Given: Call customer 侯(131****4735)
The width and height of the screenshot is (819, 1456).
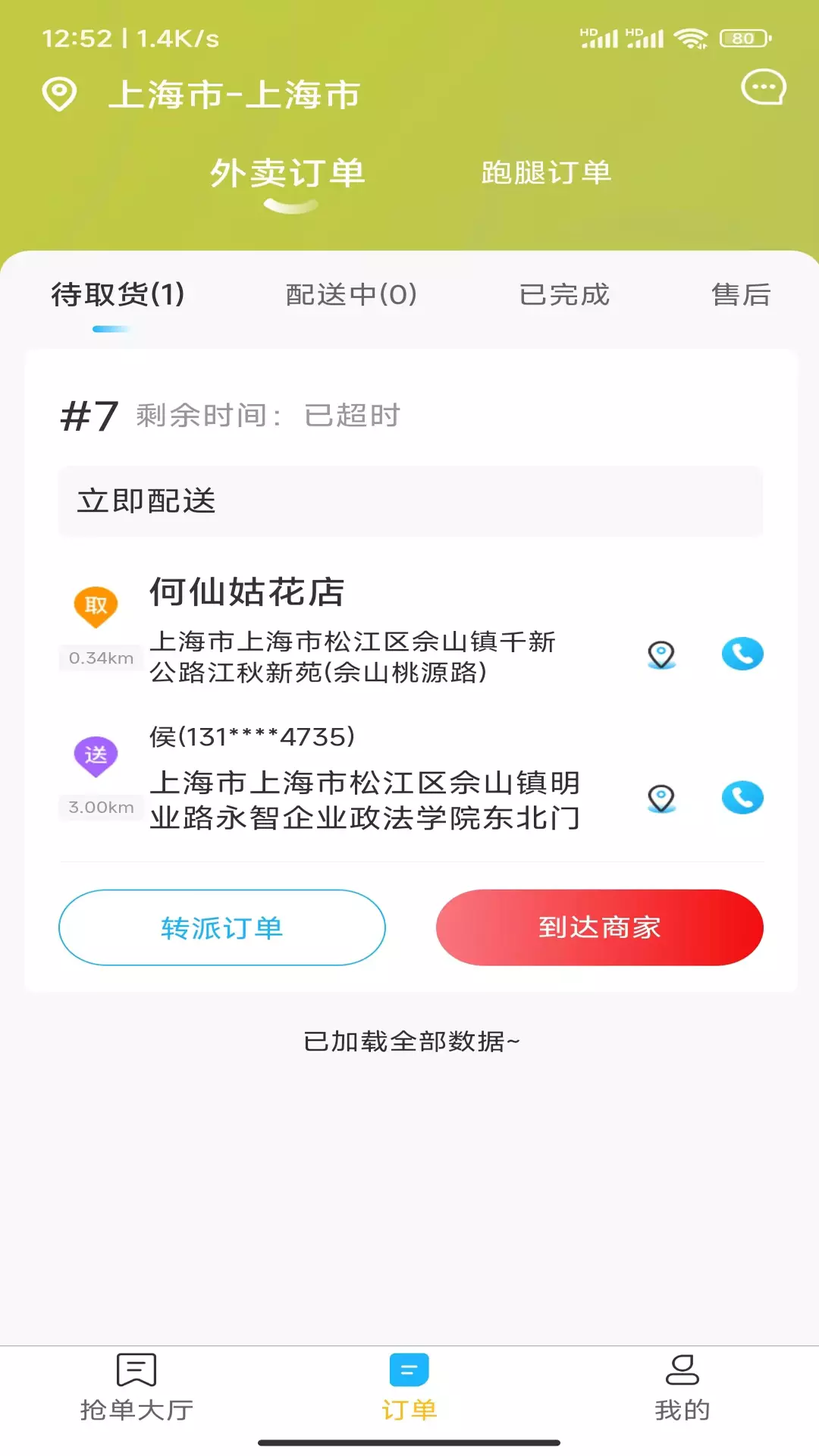Looking at the screenshot, I should pyautogui.click(x=742, y=798).
